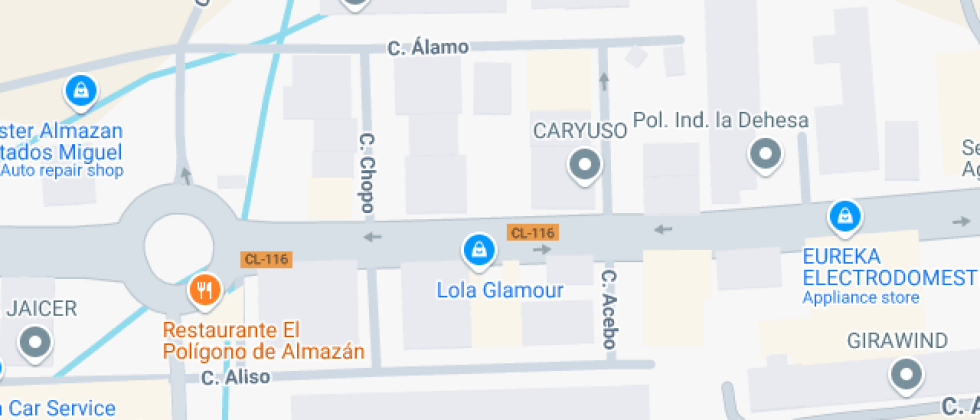980x420 pixels.
Task: Select the CARYUSO place marker
Action: pyautogui.click(x=583, y=165)
